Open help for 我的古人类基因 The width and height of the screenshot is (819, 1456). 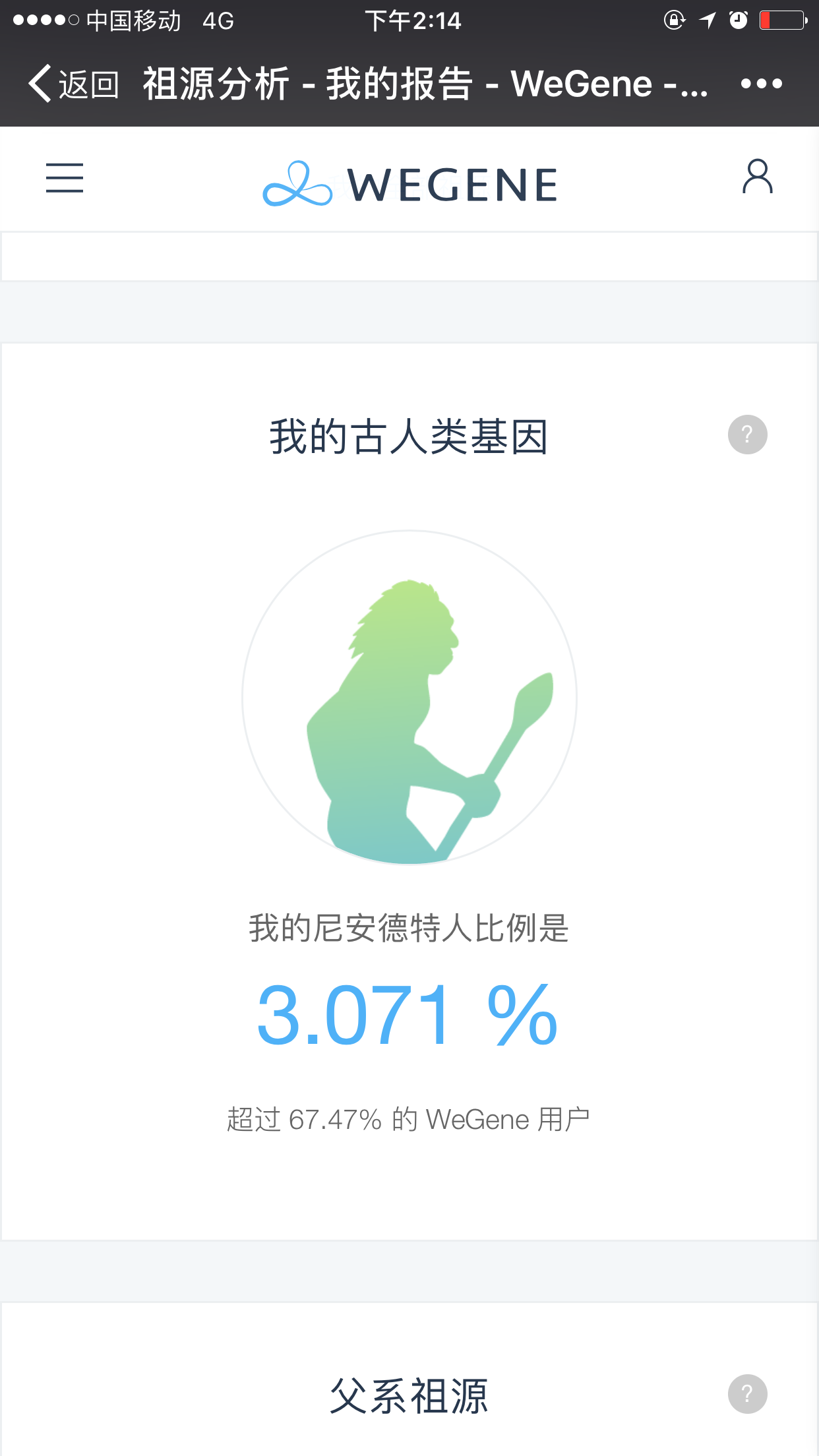click(x=747, y=435)
